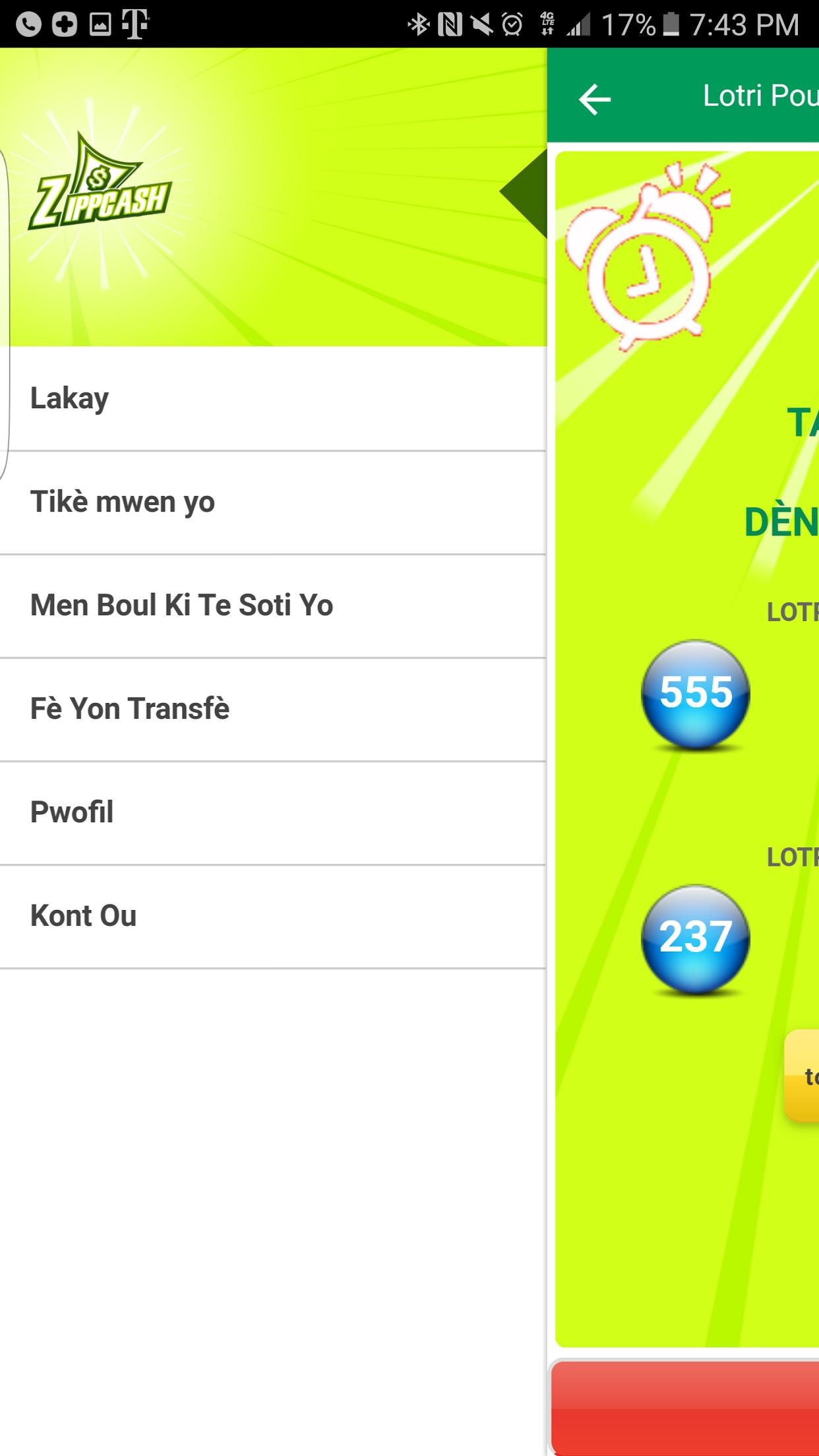
Task: Tap the back arrow beside Lotri Pou
Action: coord(594,99)
